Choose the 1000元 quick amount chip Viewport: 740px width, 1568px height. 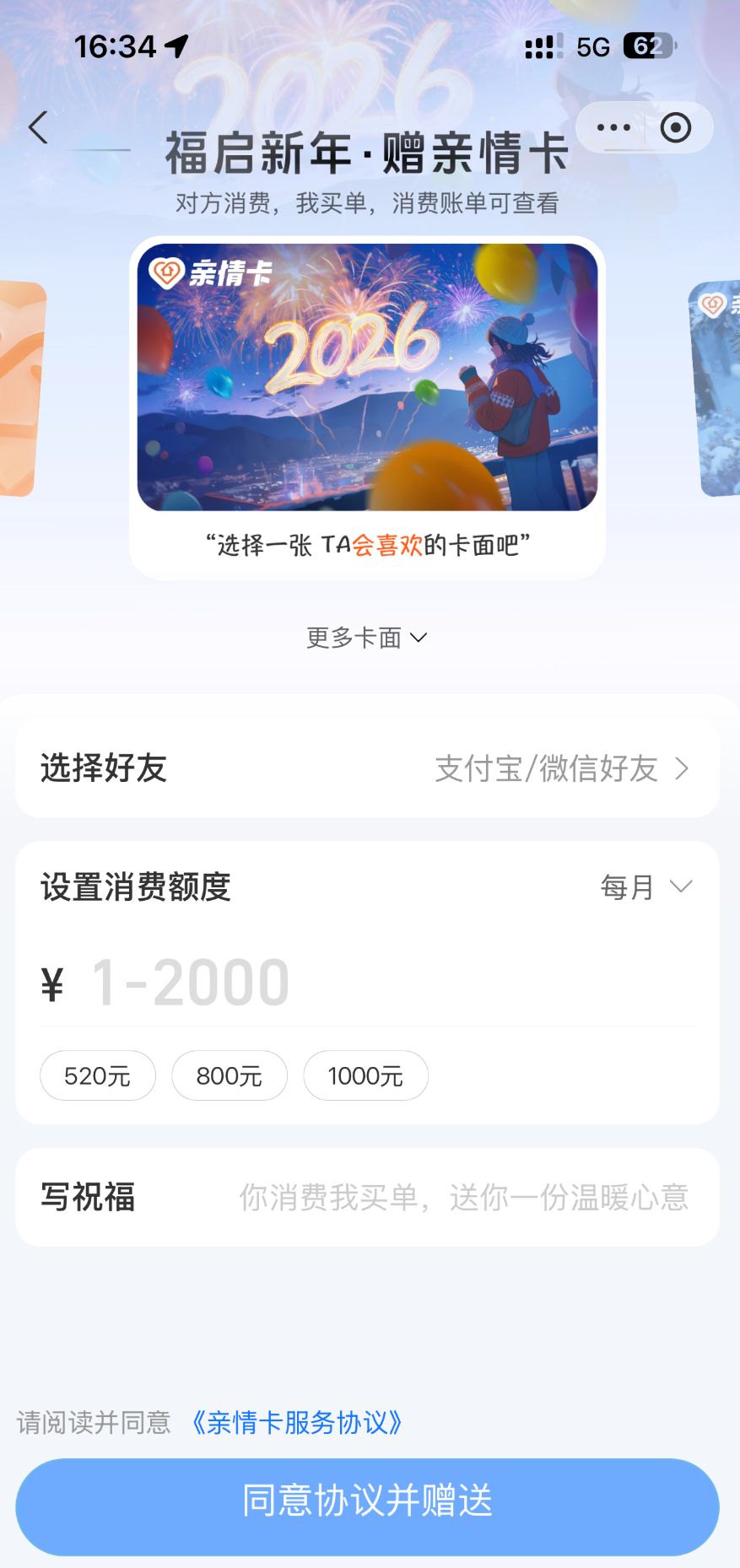pos(365,1076)
